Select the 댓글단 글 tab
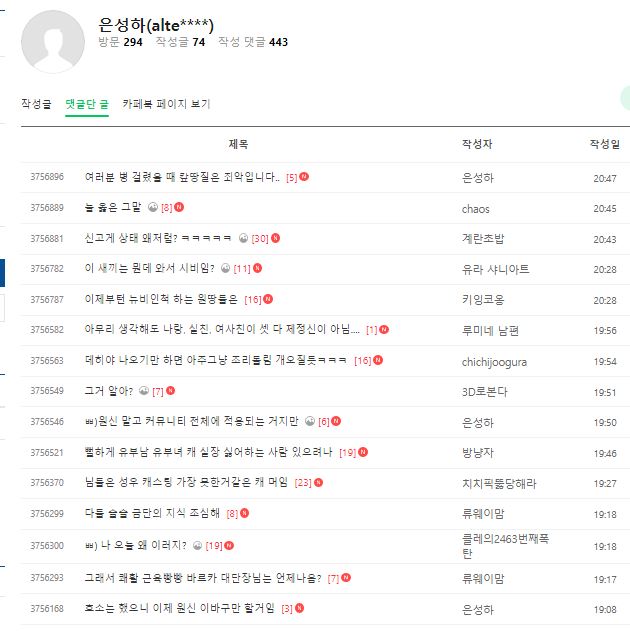The height and width of the screenshot is (631, 630). point(87,104)
